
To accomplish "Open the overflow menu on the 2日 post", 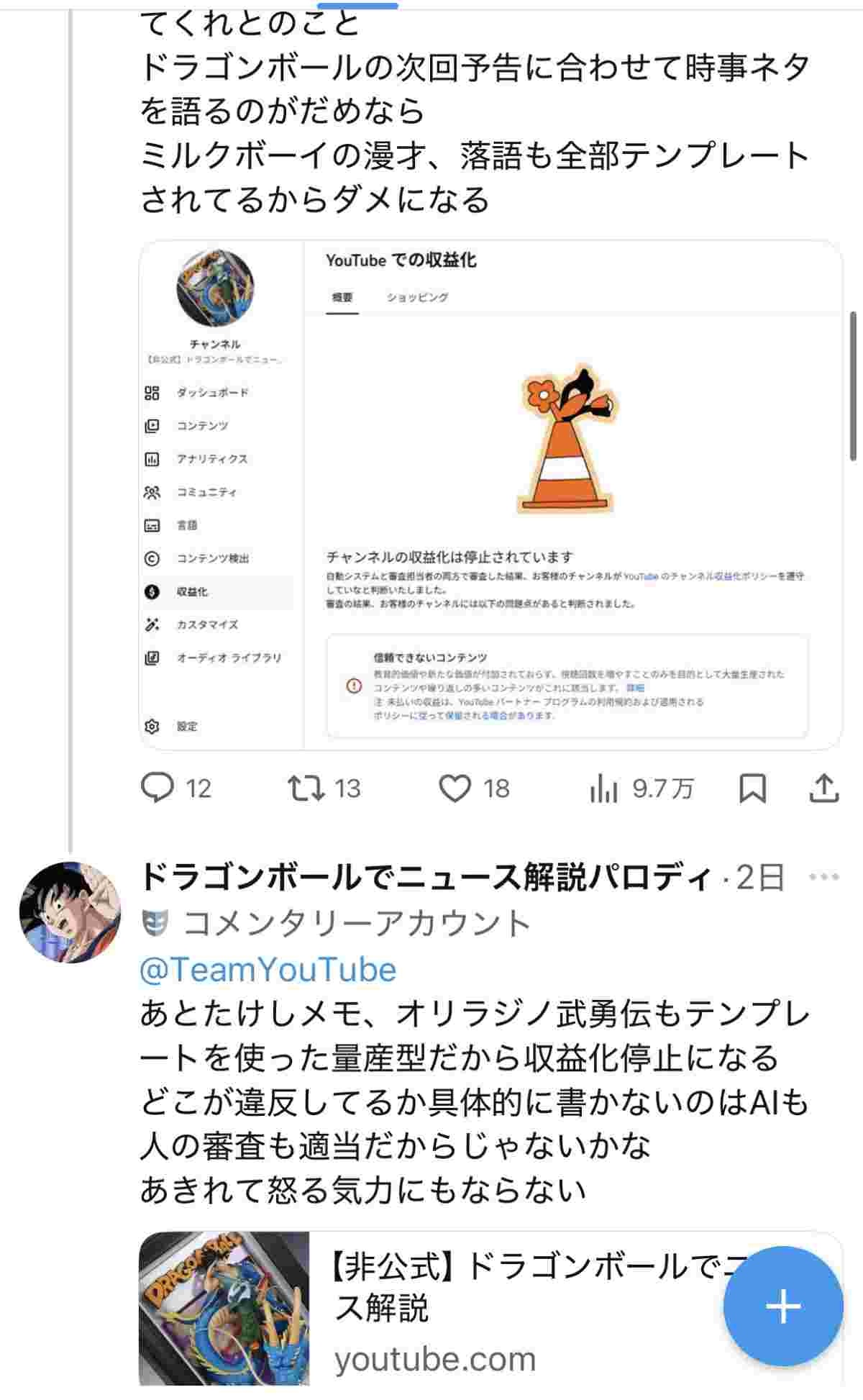I will click(x=823, y=876).
